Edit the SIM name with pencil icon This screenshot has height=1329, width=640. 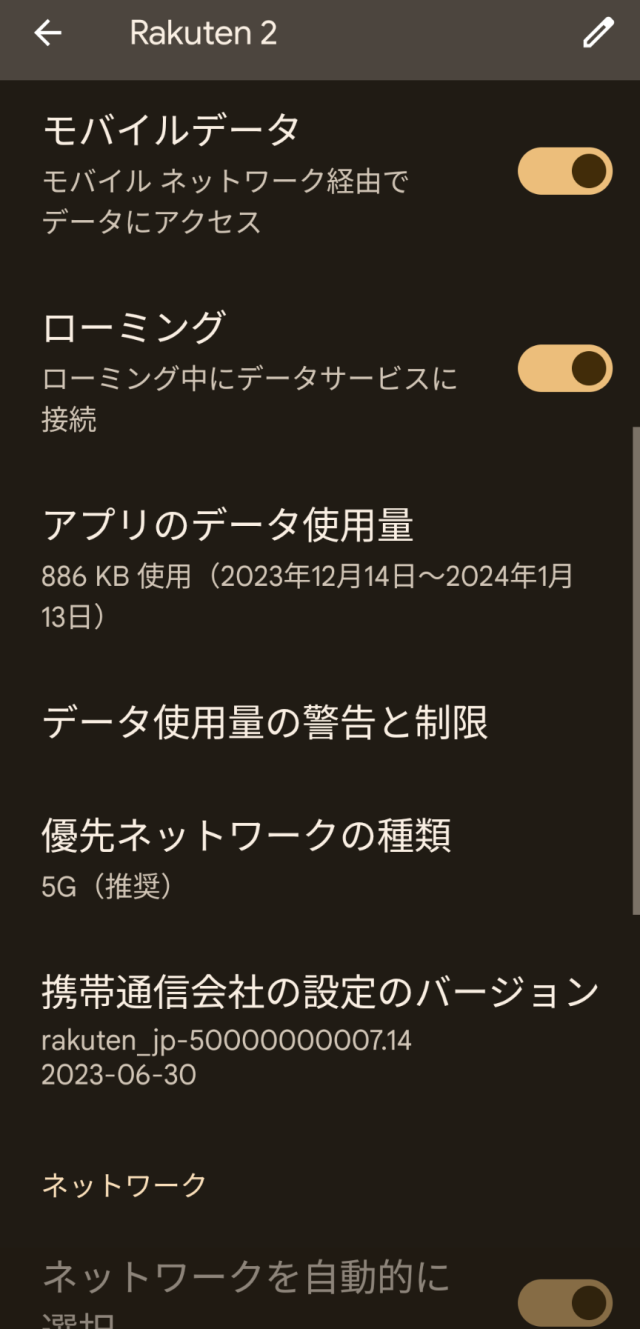click(597, 33)
